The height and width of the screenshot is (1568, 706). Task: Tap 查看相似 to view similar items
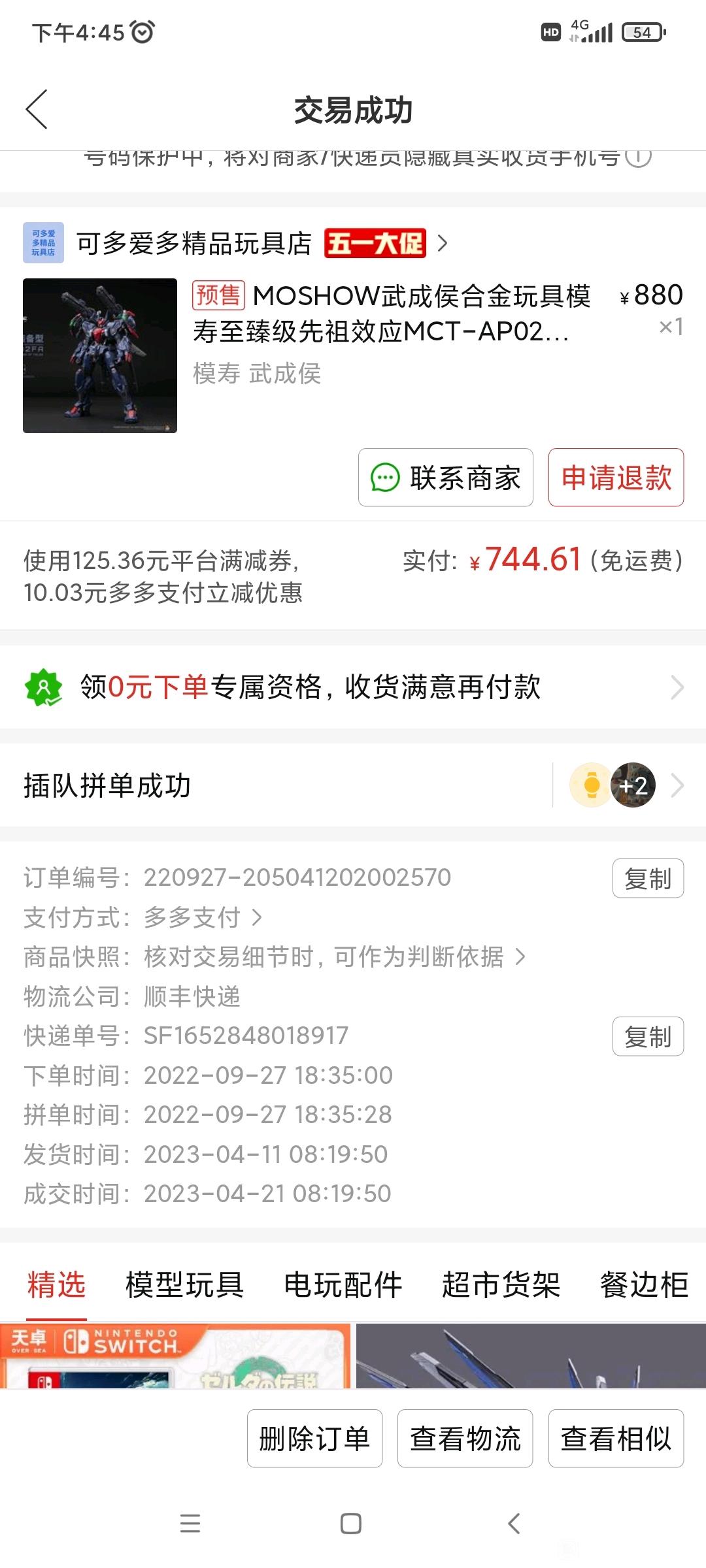[616, 1439]
